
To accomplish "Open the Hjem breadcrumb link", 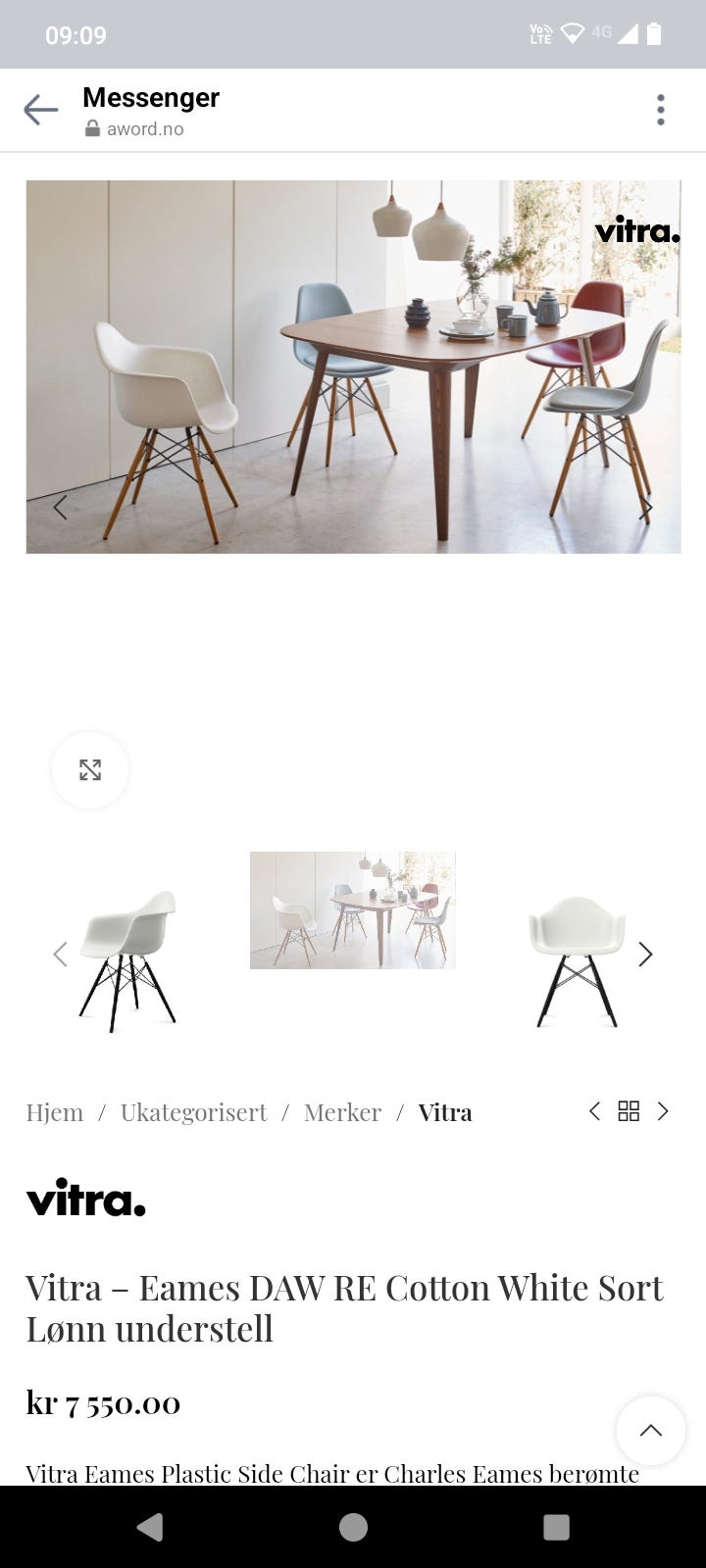I will point(54,1112).
